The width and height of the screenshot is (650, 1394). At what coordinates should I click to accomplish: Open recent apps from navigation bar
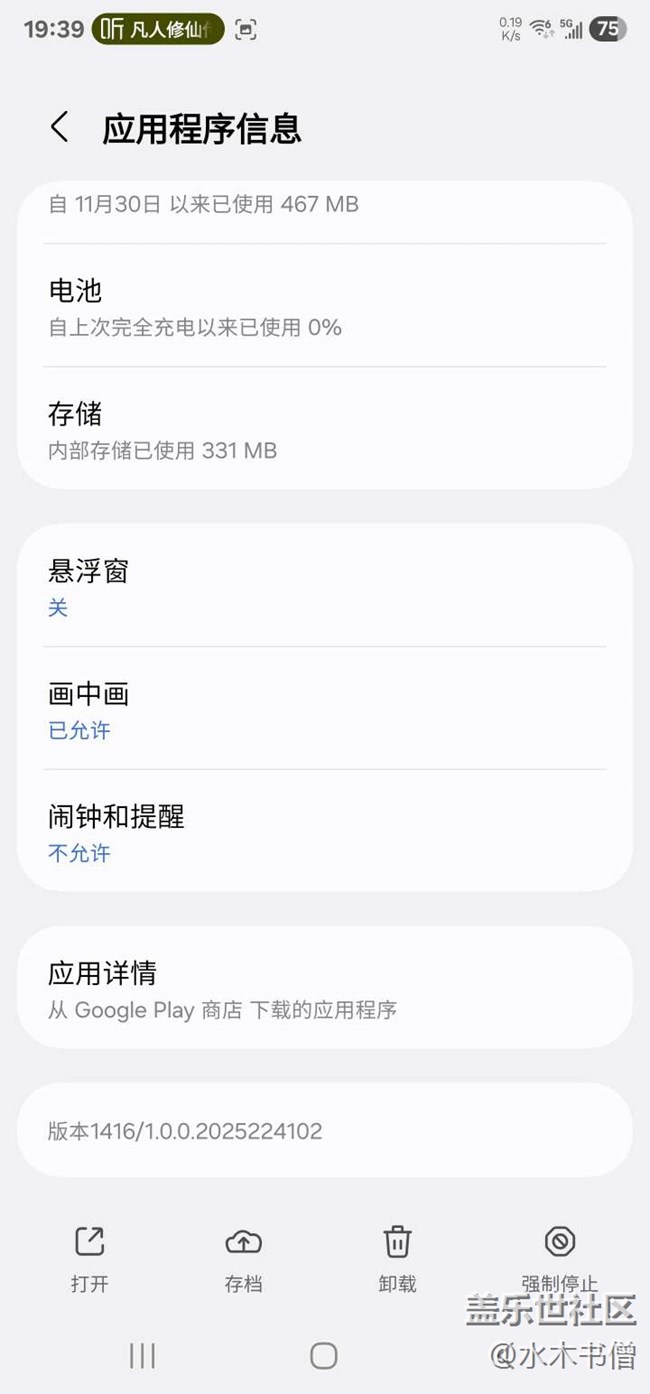click(143, 1356)
